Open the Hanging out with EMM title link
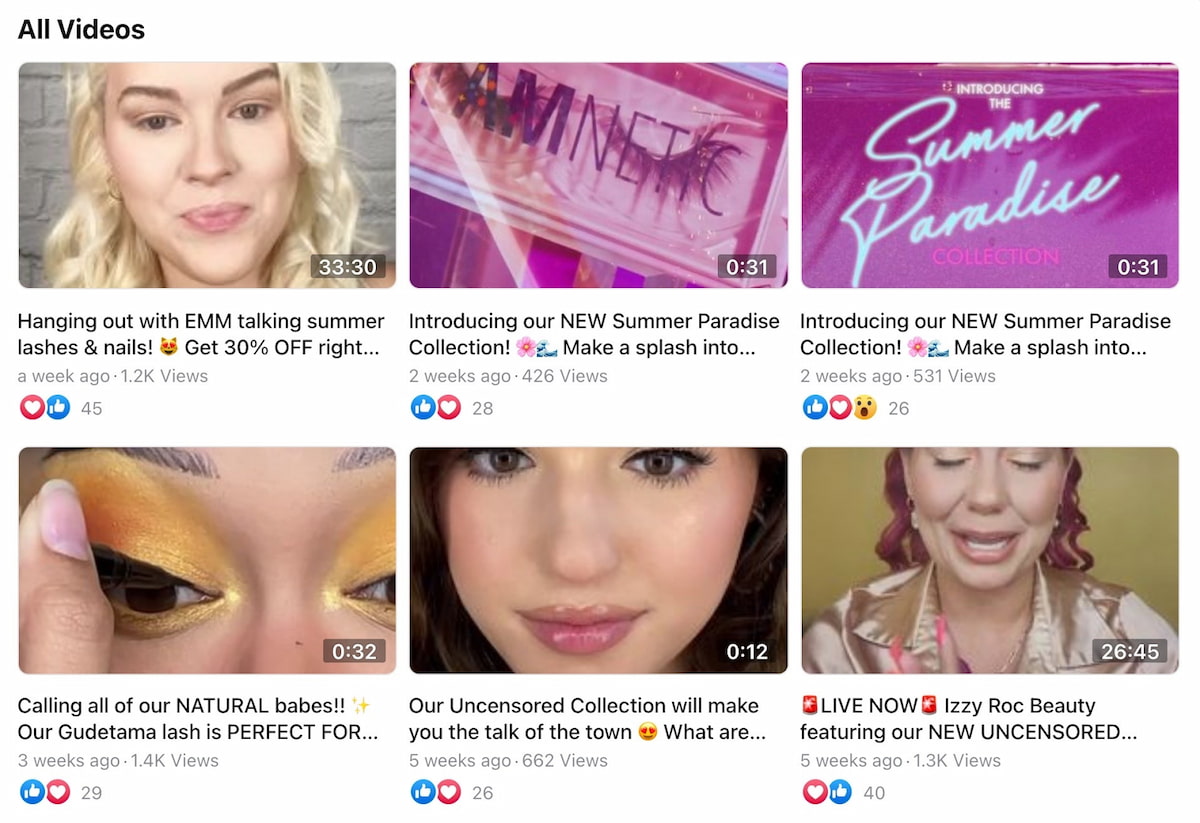Viewport: 1200px width, 823px height. pyautogui.click(x=200, y=334)
